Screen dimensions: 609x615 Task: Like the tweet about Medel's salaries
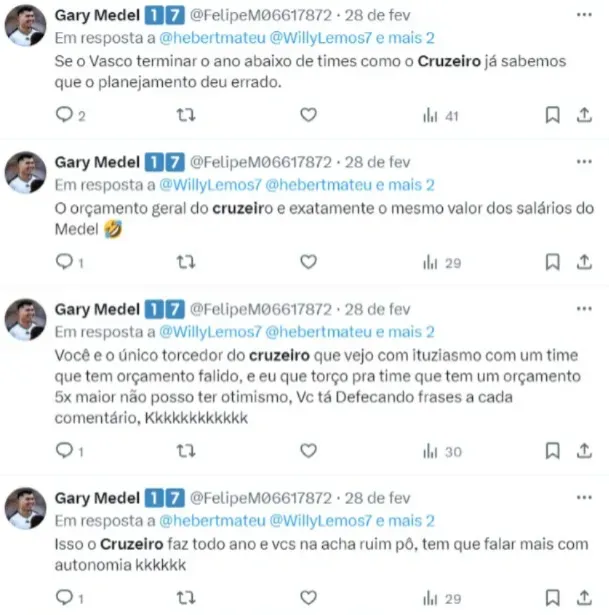click(x=308, y=262)
